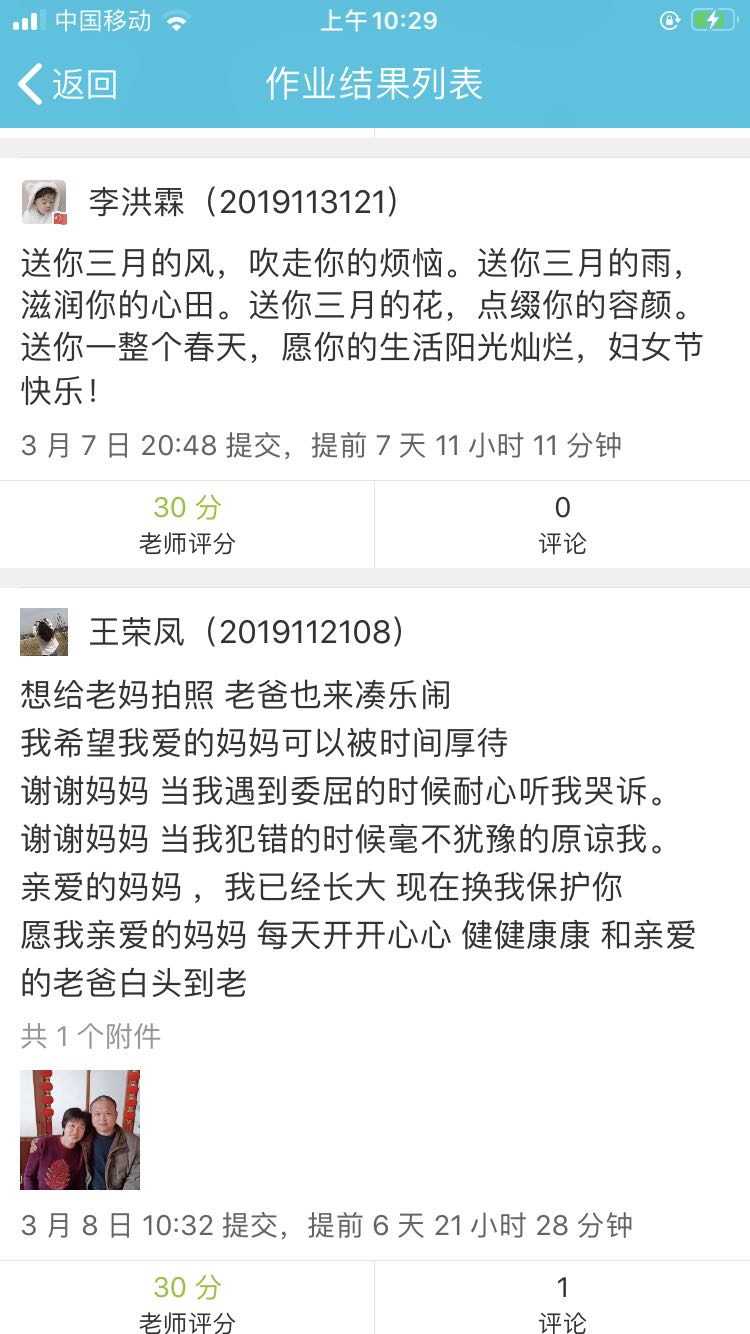
Task: View 评论 for 李洪霖's submission
Action: click(x=562, y=524)
